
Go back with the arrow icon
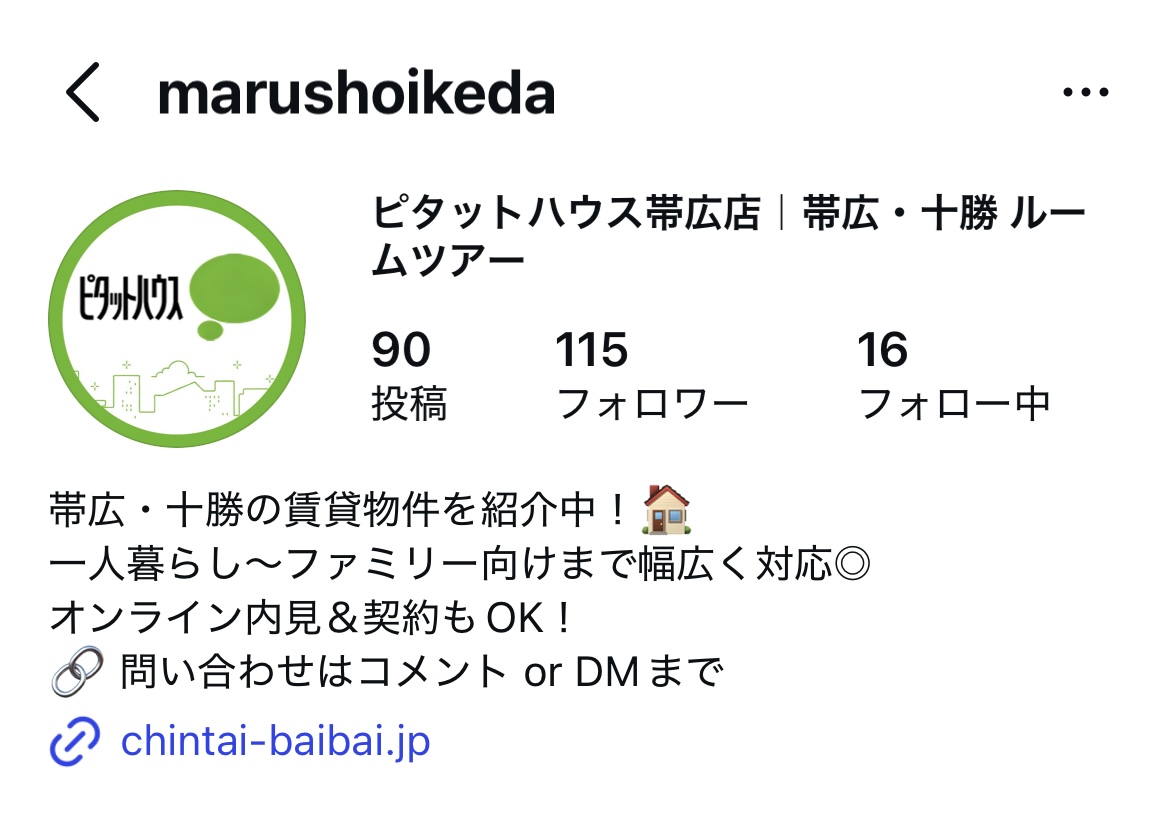(x=84, y=93)
